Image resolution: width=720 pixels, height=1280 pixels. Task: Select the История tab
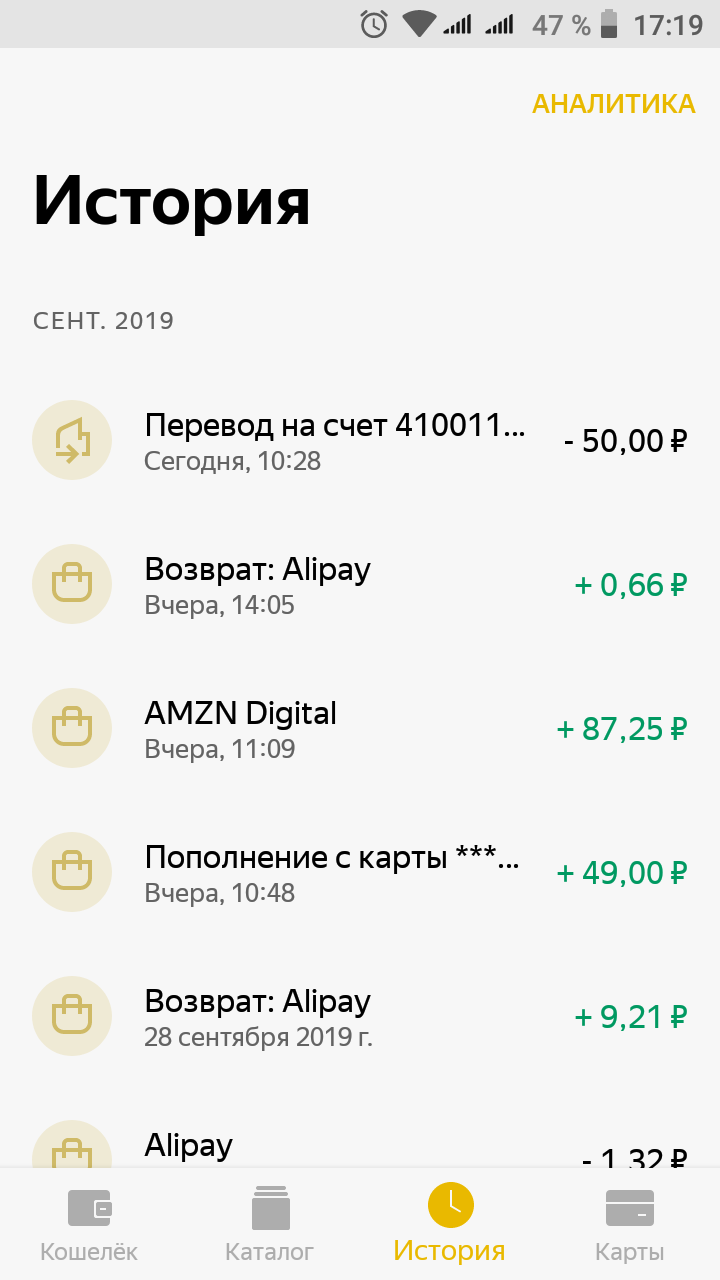point(450,1224)
